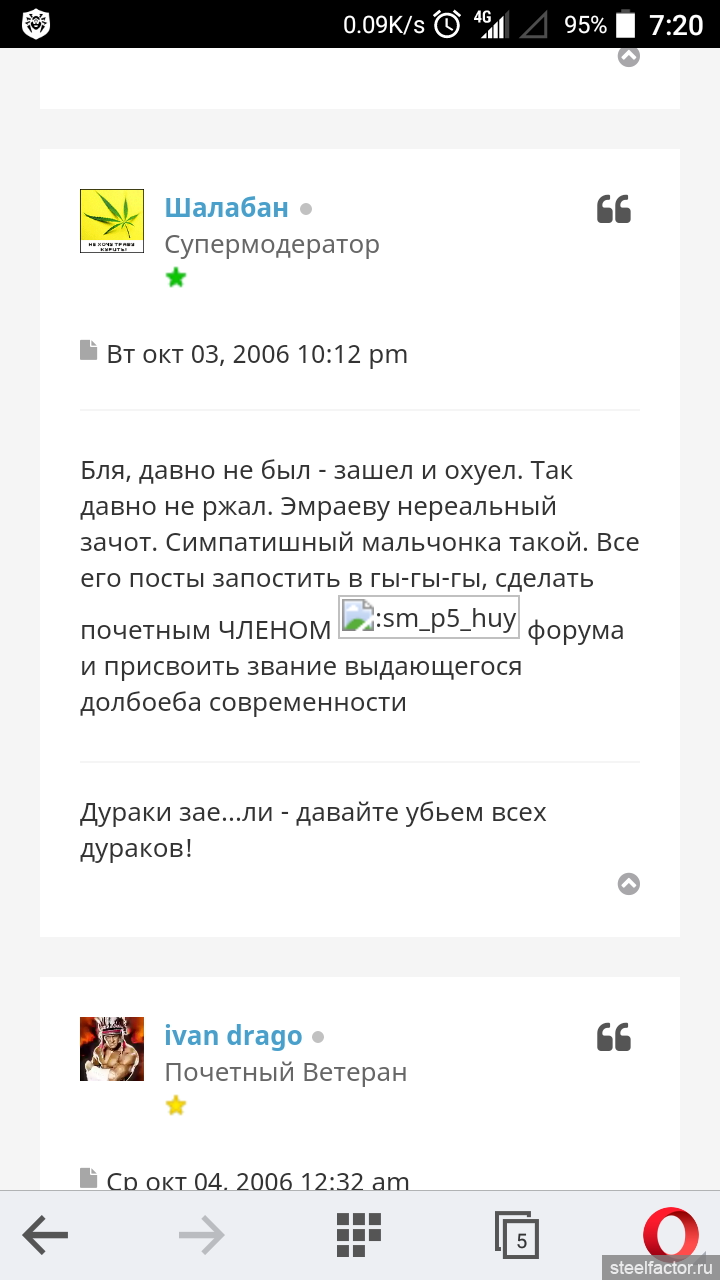The image size is (720, 1280).
Task: Jump to top from Шалабан's post
Action: coord(629,884)
